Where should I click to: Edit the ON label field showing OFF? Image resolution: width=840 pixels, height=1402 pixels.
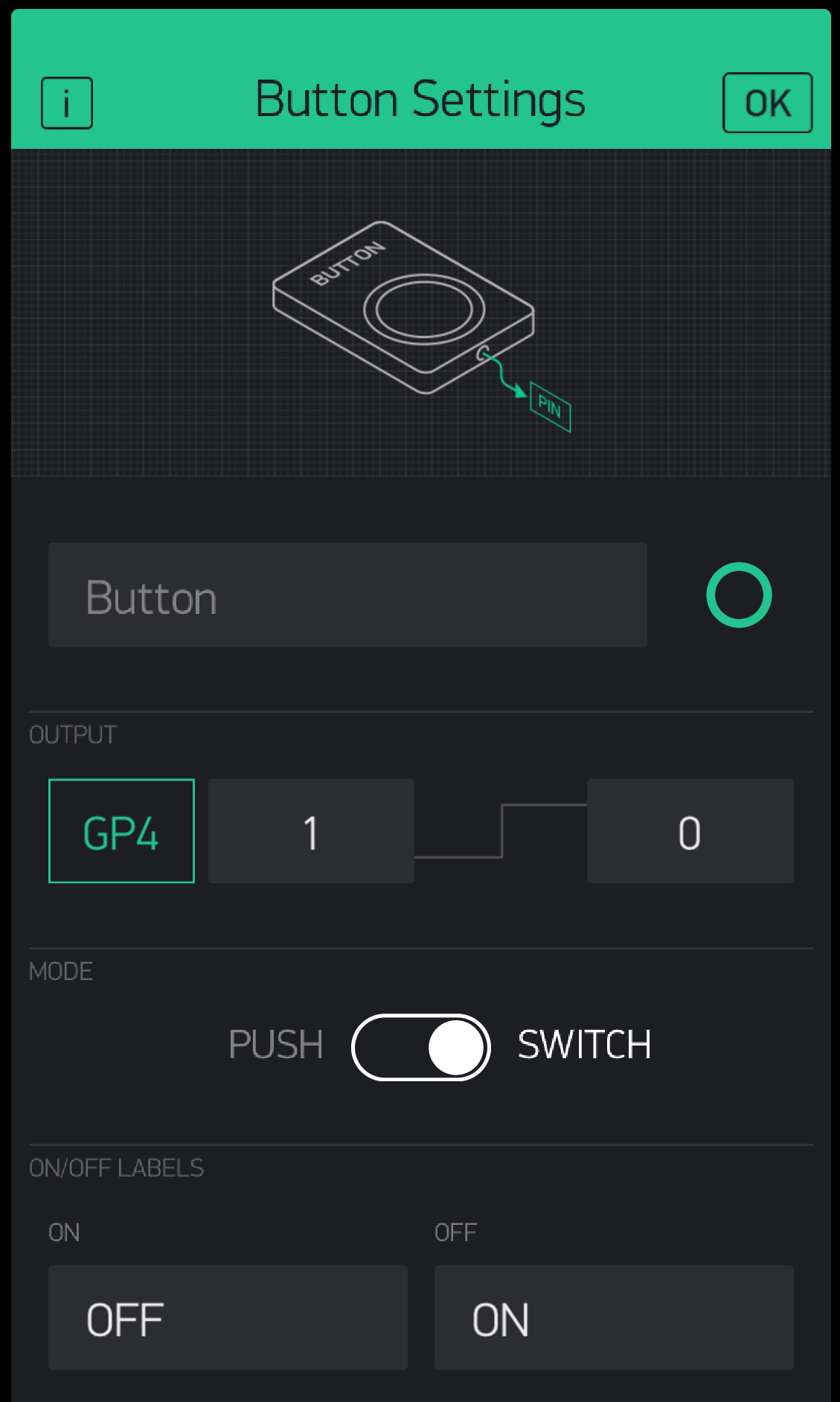[x=228, y=1318]
